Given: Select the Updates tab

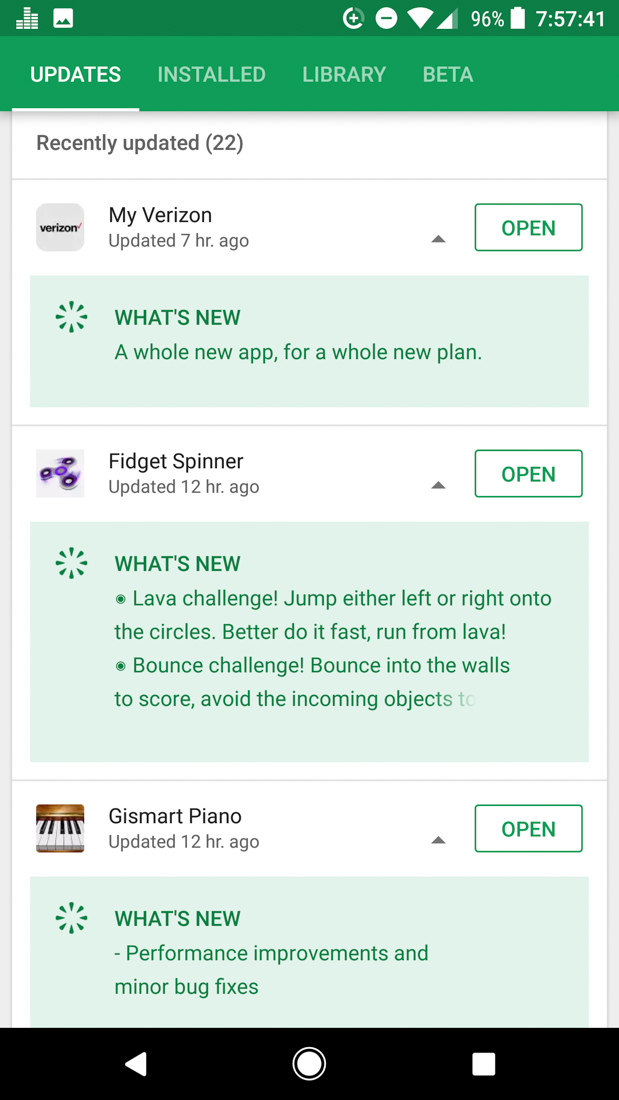Looking at the screenshot, I should [76, 75].
